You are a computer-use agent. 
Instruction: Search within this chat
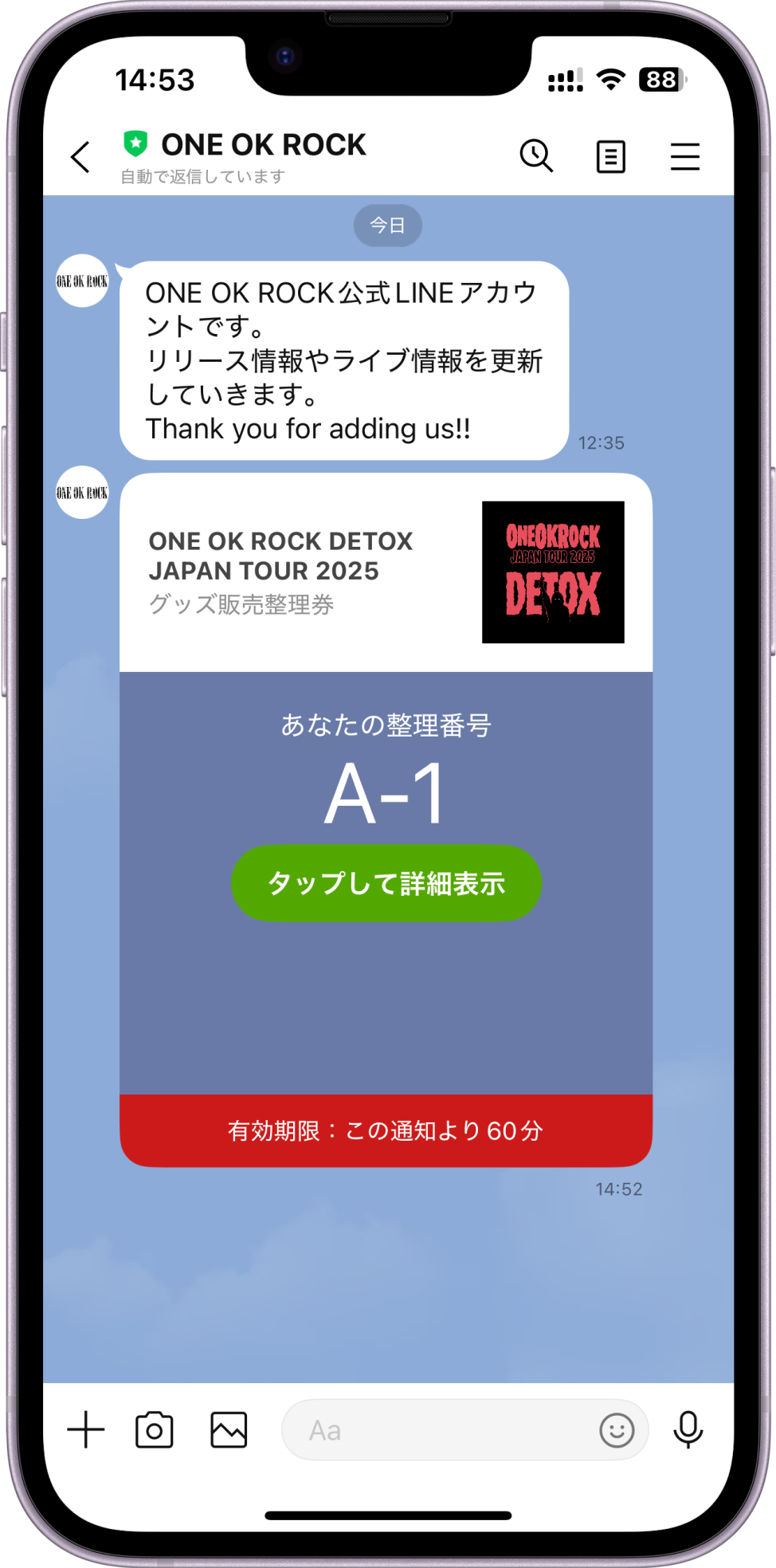[x=536, y=155]
